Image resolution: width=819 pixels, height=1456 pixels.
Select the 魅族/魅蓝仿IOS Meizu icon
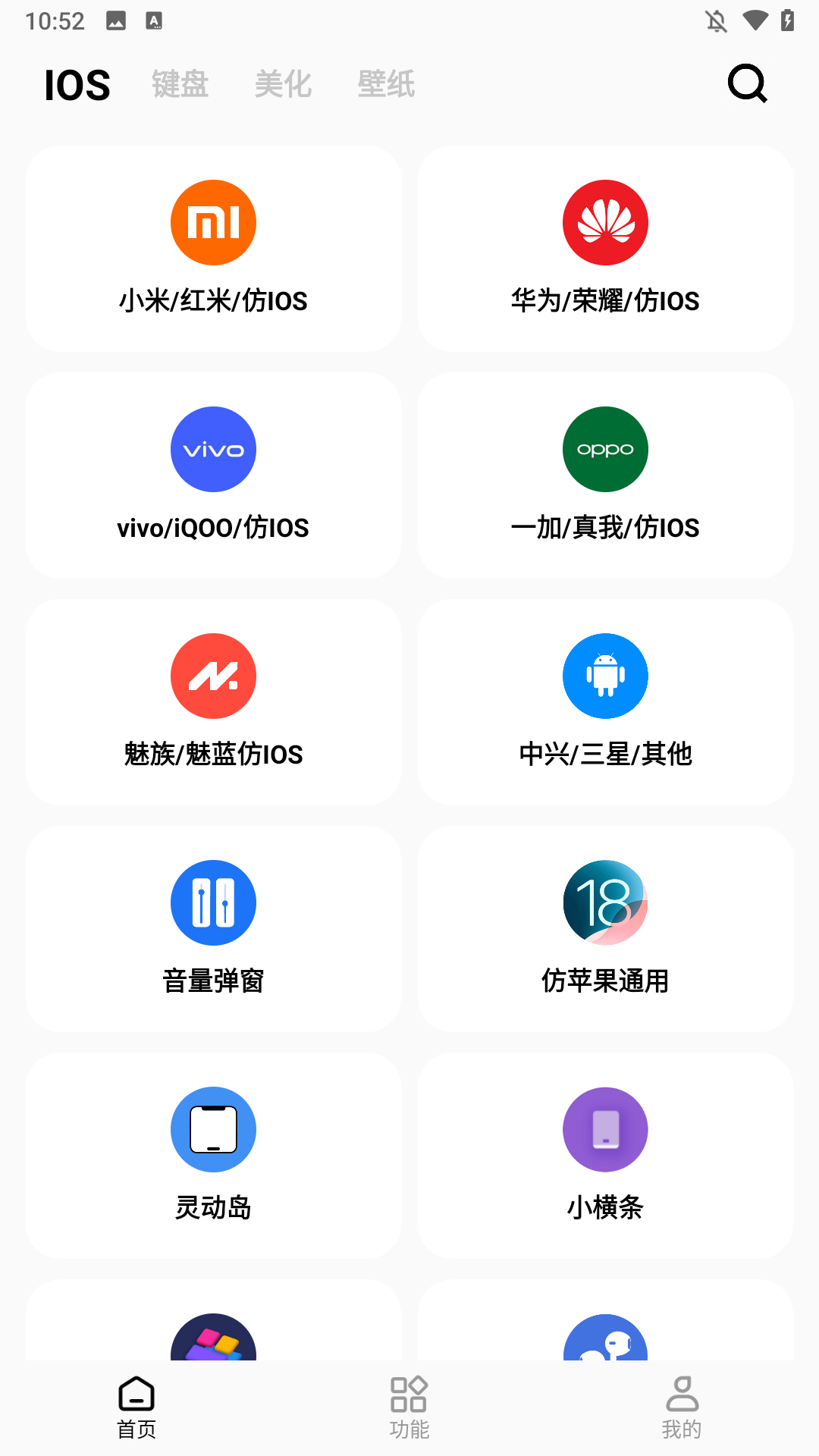coord(213,676)
